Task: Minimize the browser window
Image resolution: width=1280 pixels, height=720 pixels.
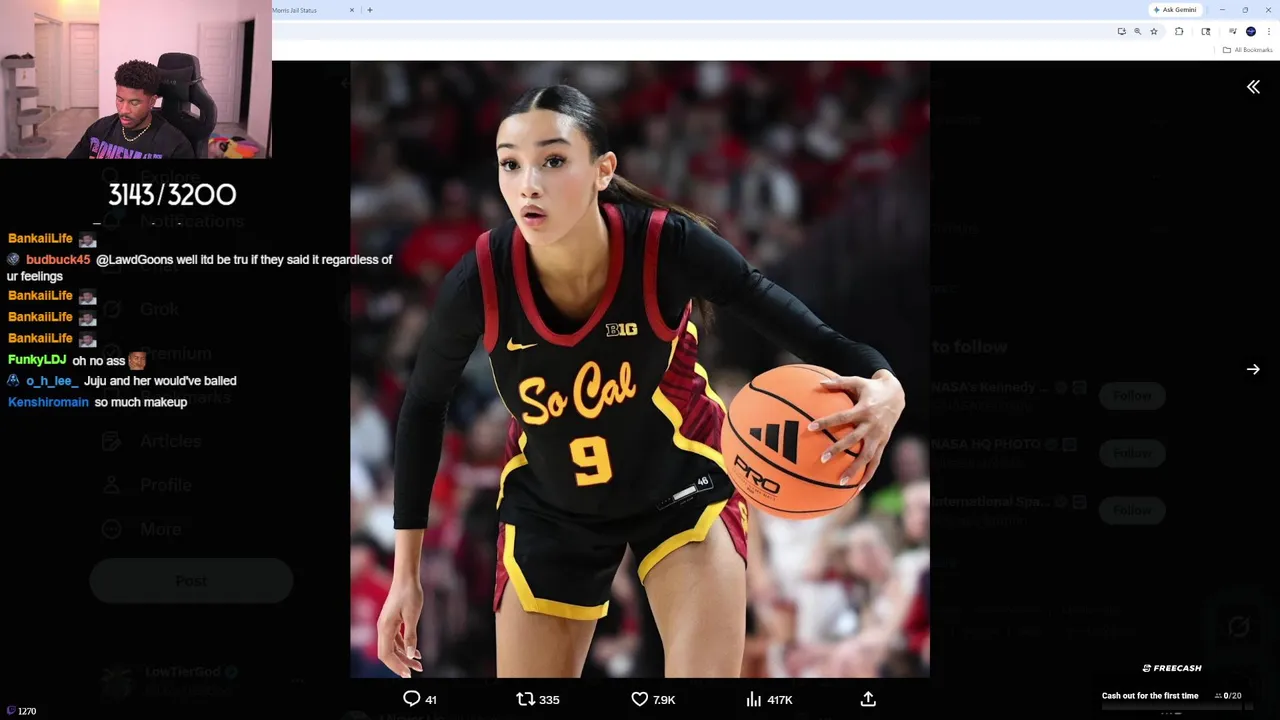Action: 1222,10
